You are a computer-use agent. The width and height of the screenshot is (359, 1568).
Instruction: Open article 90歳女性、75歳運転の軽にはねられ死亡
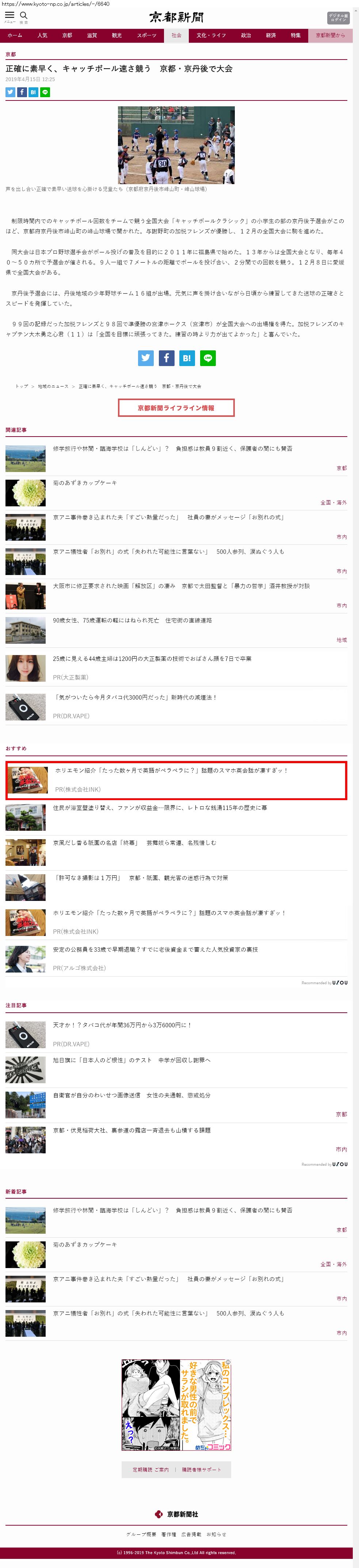click(132, 620)
